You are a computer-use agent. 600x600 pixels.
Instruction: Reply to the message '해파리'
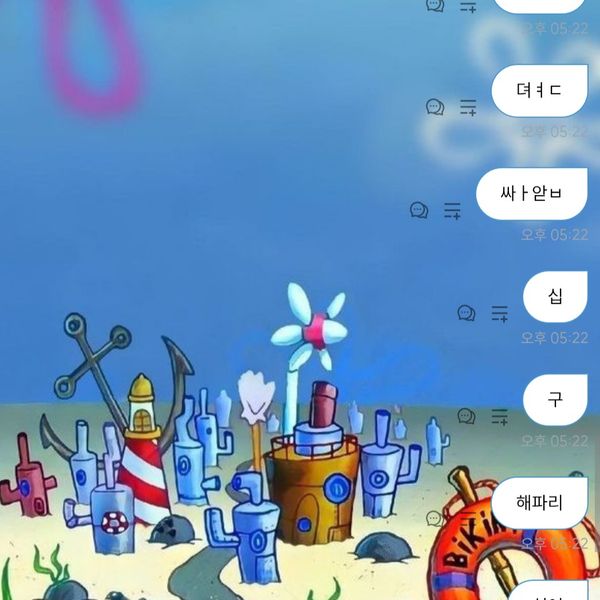coord(435,518)
